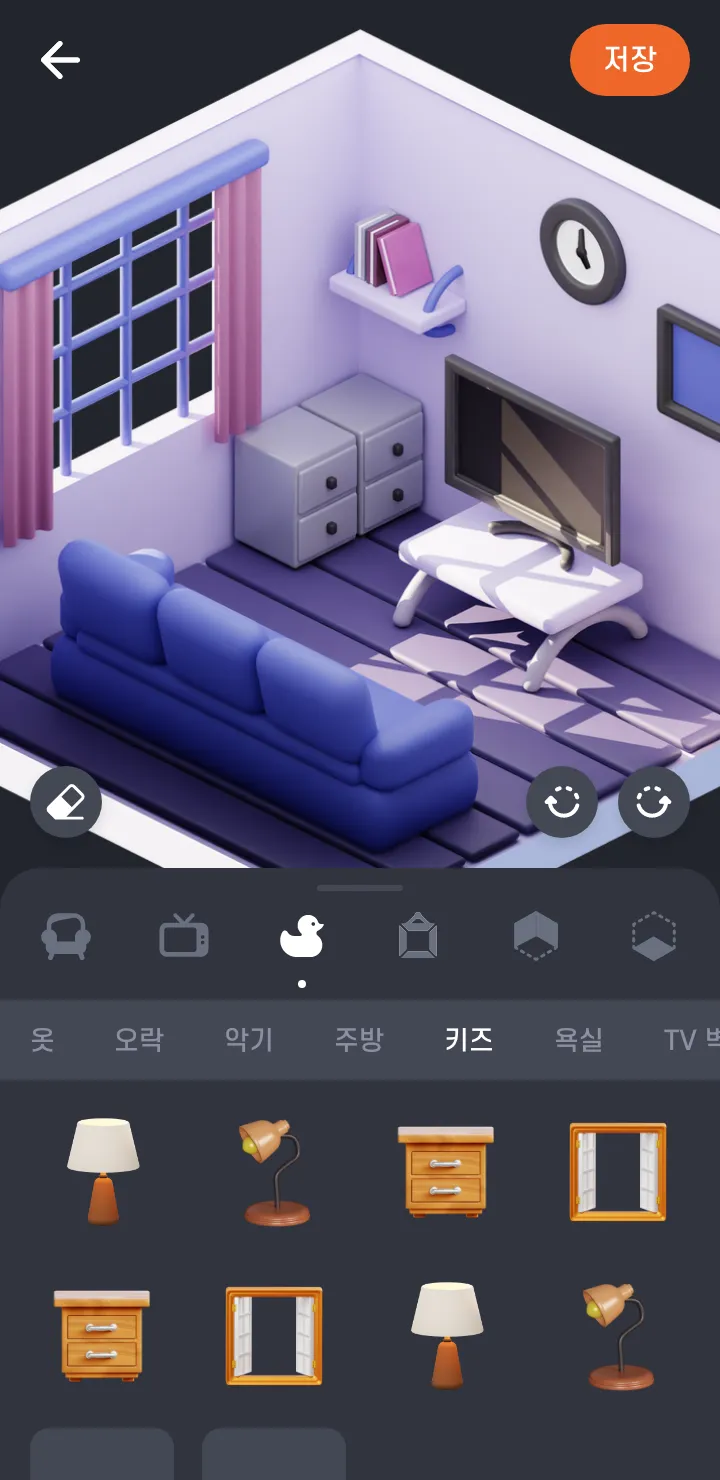Switch to the sofa furniture category
720x1480 pixels.
point(66,938)
